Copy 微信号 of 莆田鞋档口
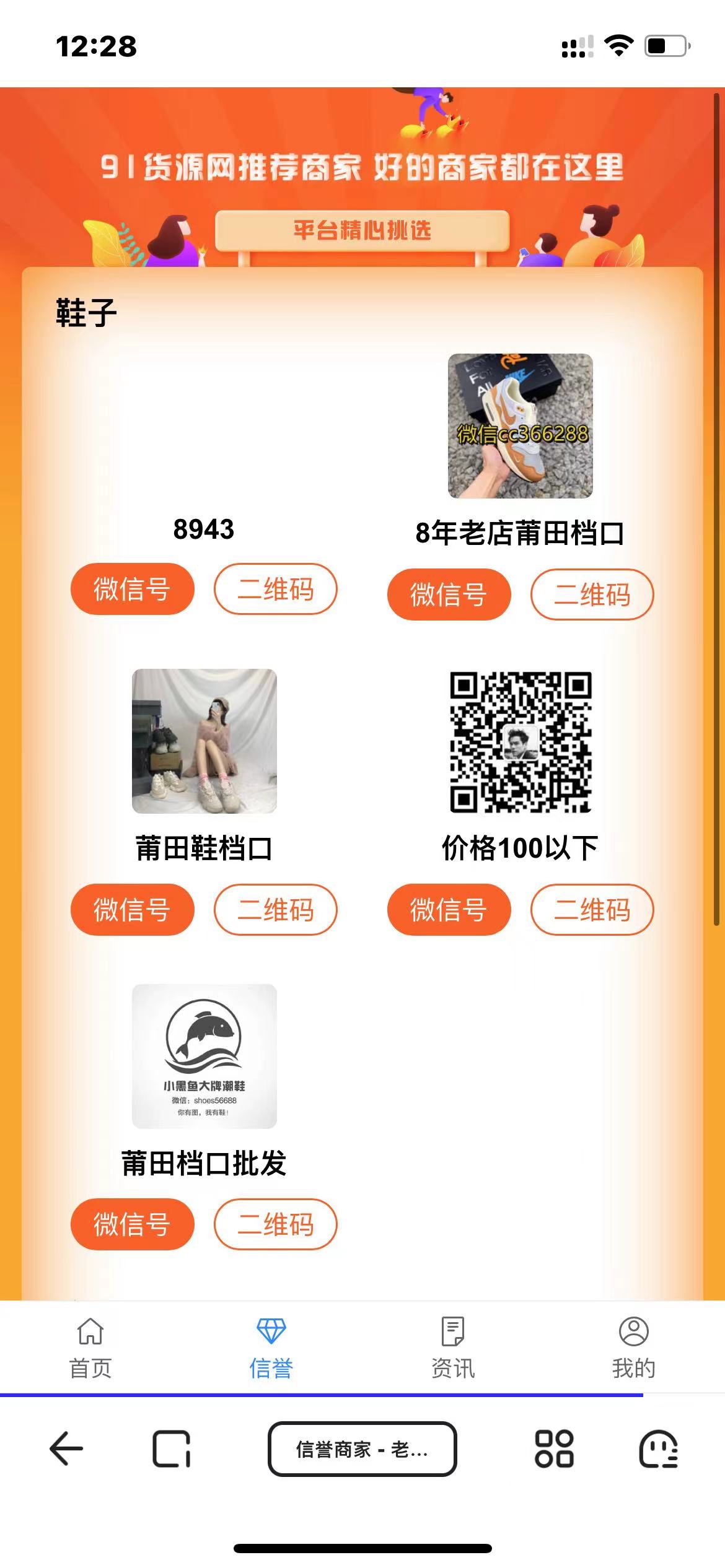 pyautogui.click(x=132, y=910)
